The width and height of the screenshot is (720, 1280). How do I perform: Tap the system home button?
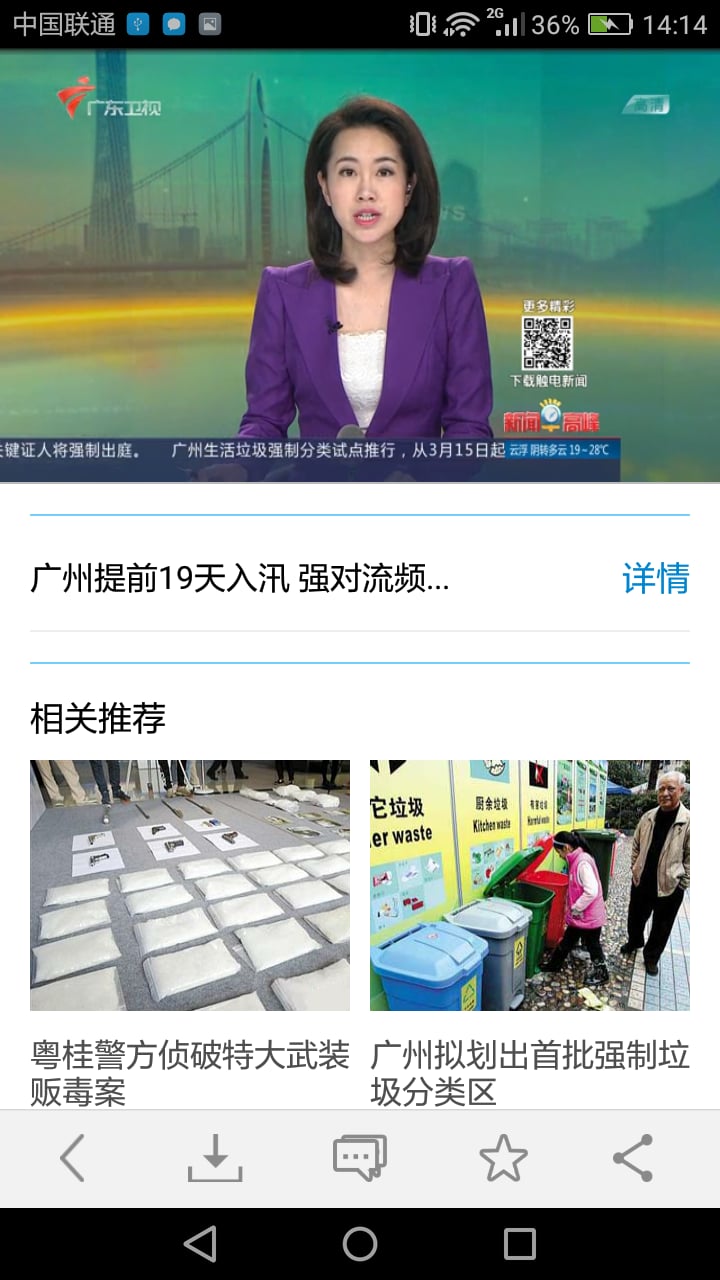[360, 1244]
